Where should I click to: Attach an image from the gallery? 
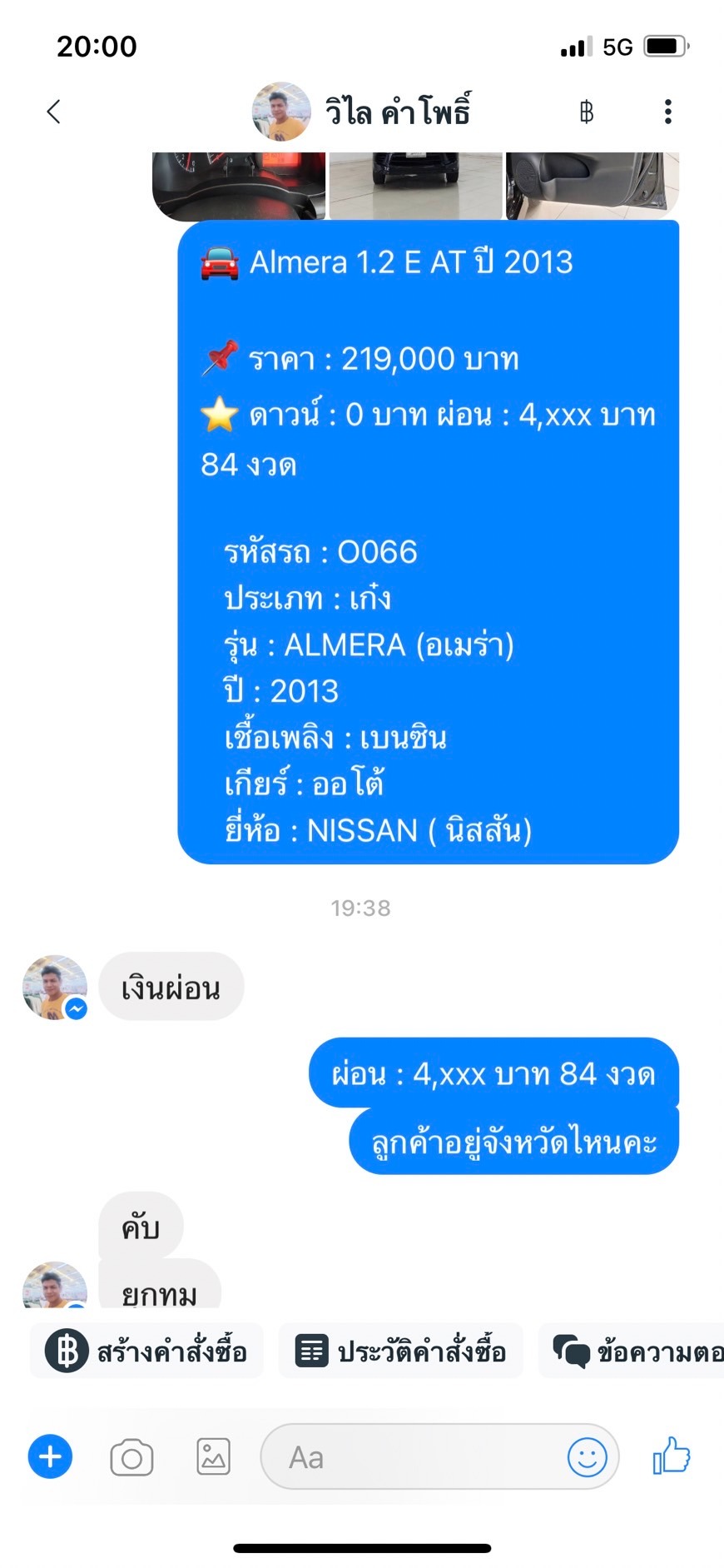click(213, 1457)
